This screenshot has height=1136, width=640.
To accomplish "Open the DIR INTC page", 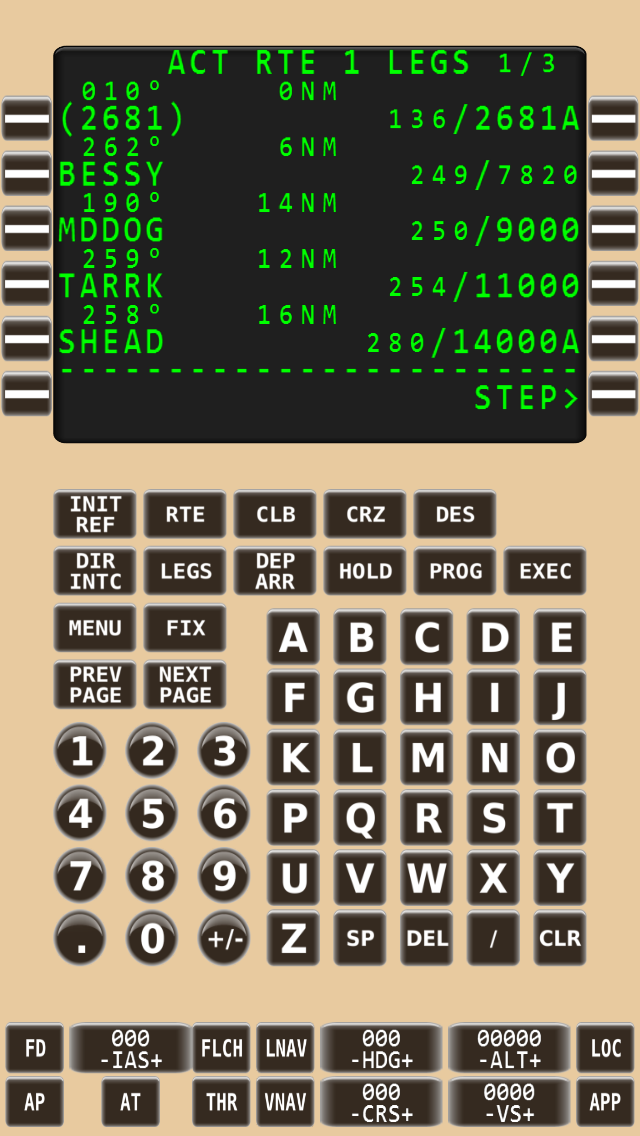I will pyautogui.click(x=95, y=571).
